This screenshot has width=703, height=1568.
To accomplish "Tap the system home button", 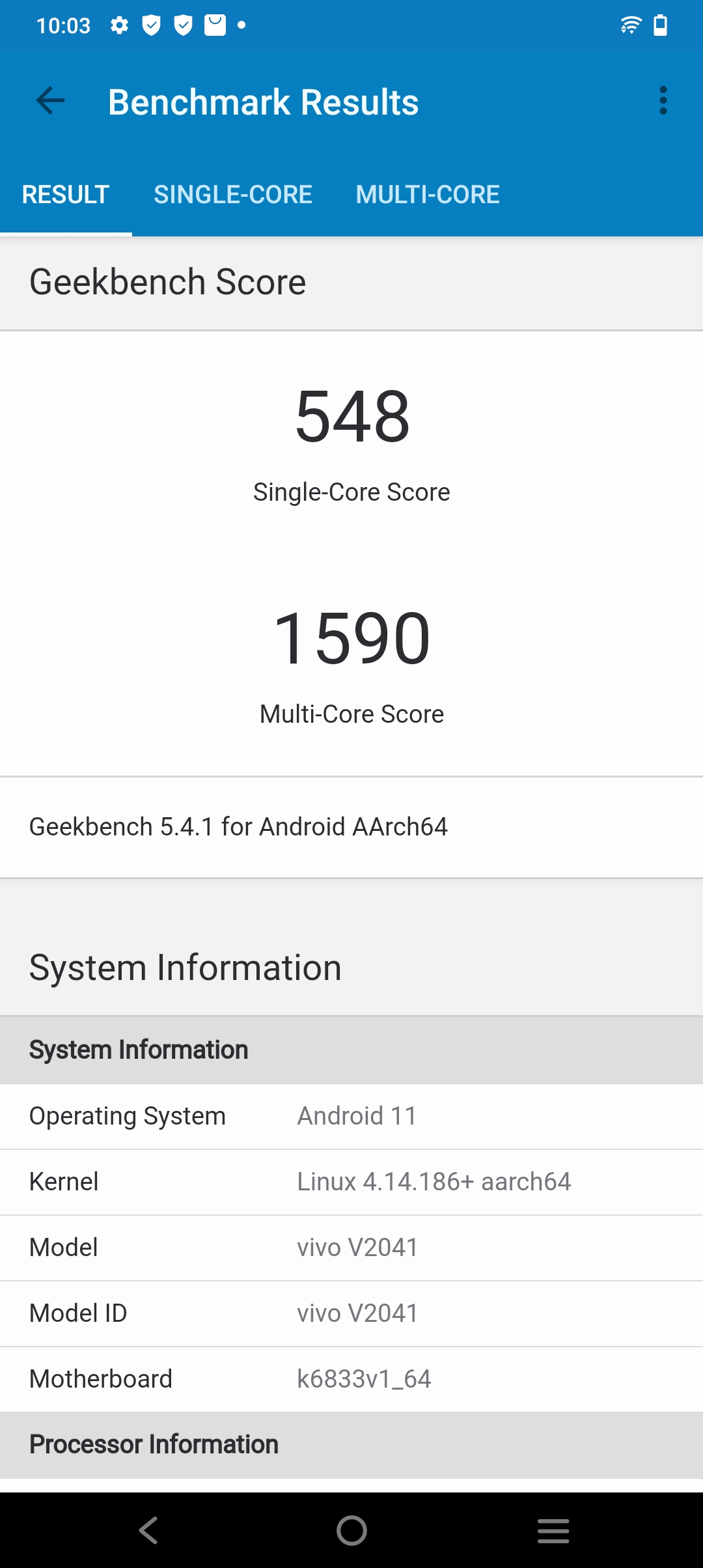I will pyautogui.click(x=351, y=1530).
